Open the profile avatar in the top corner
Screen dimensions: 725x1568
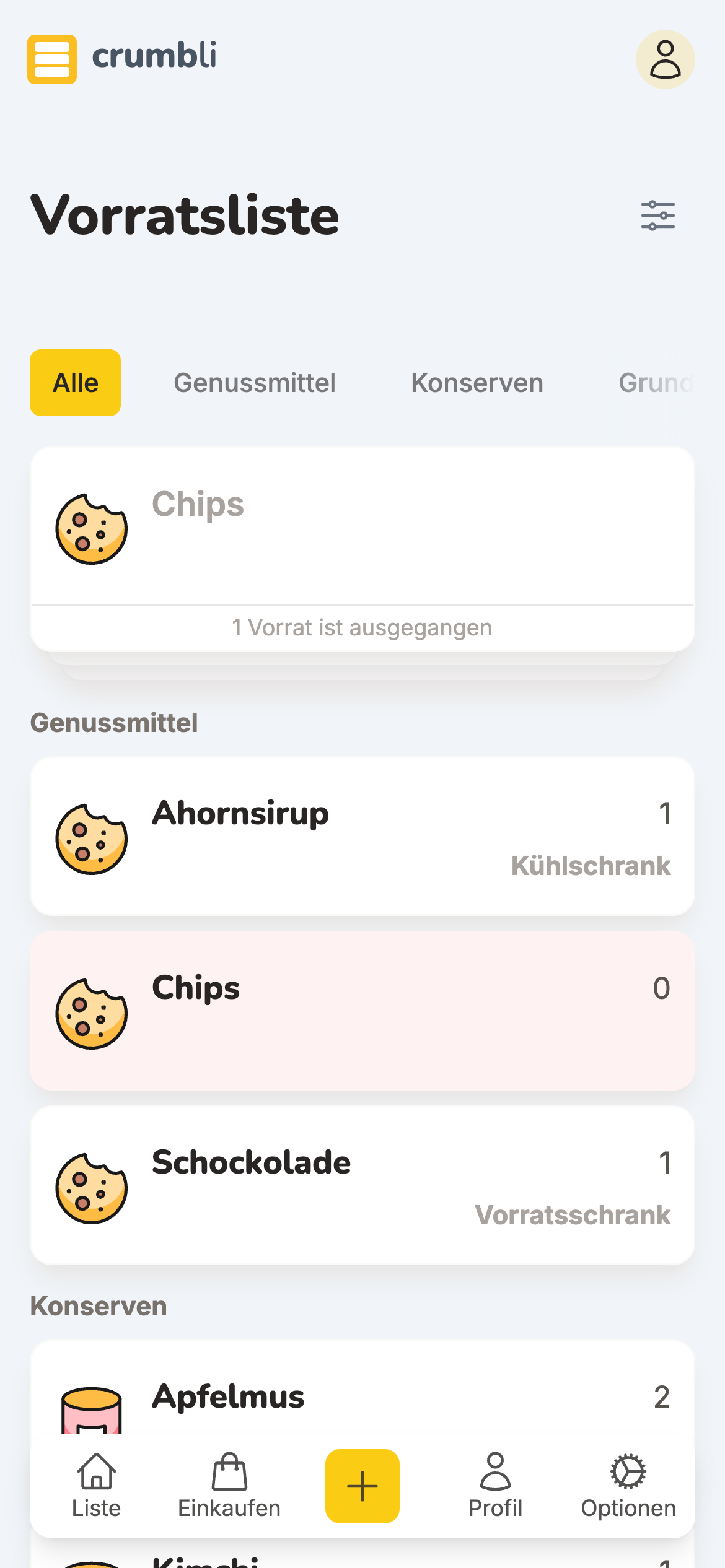(x=664, y=59)
